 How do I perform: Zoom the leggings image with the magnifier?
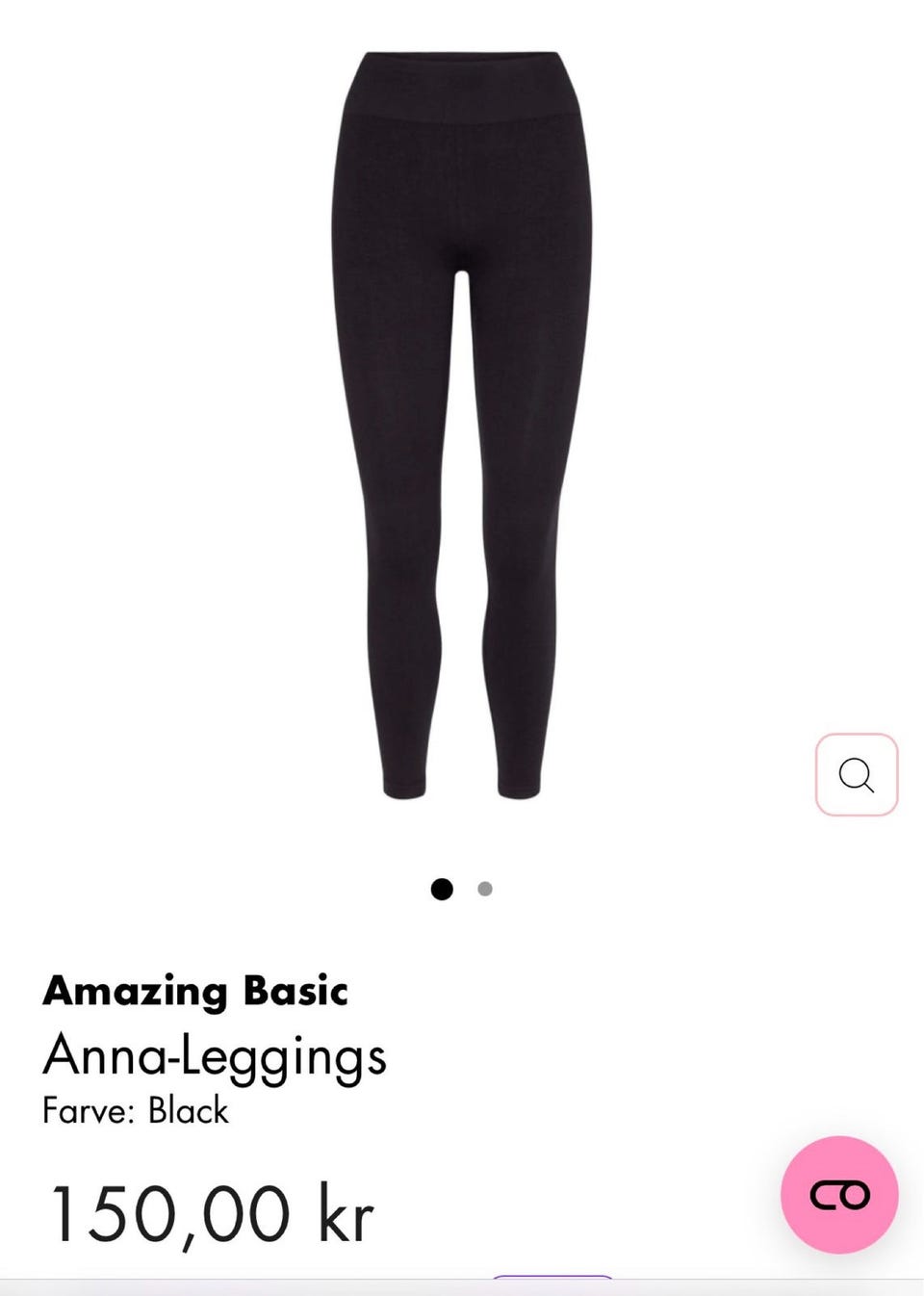click(x=856, y=775)
